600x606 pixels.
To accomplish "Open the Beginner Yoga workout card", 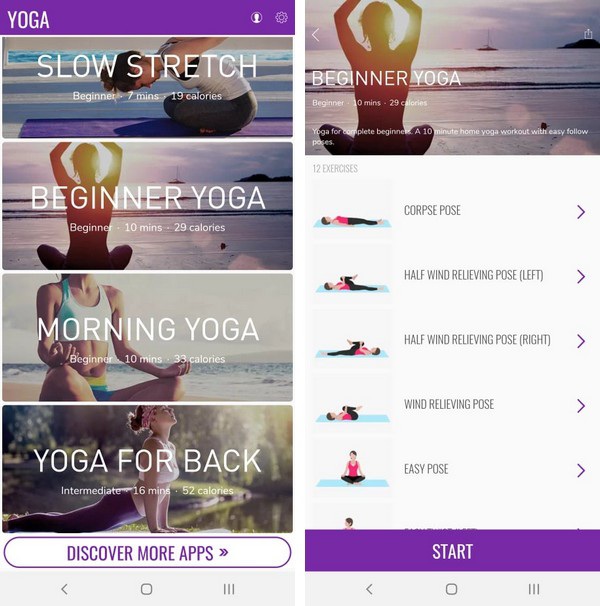I will point(147,205).
